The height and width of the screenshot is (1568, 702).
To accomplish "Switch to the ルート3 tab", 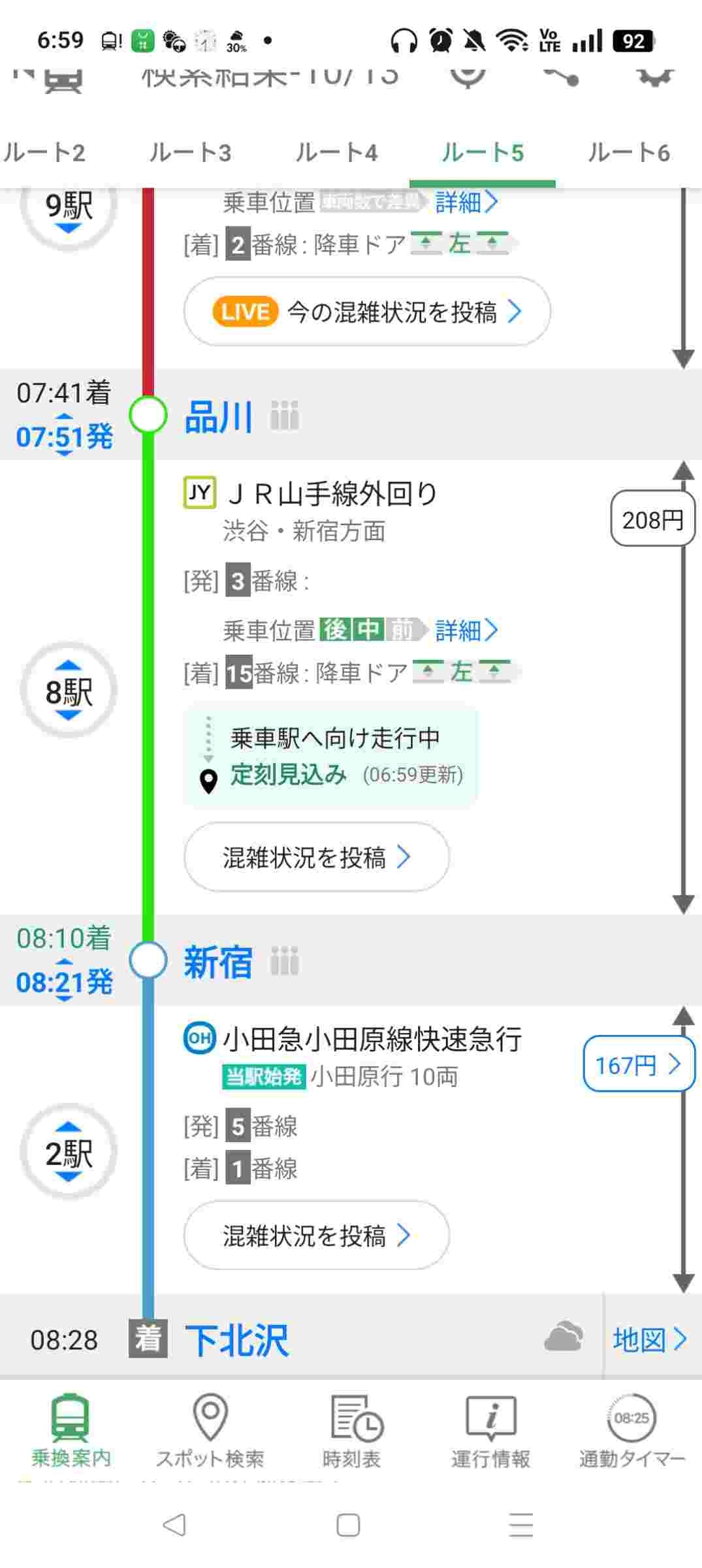I will click(x=190, y=153).
